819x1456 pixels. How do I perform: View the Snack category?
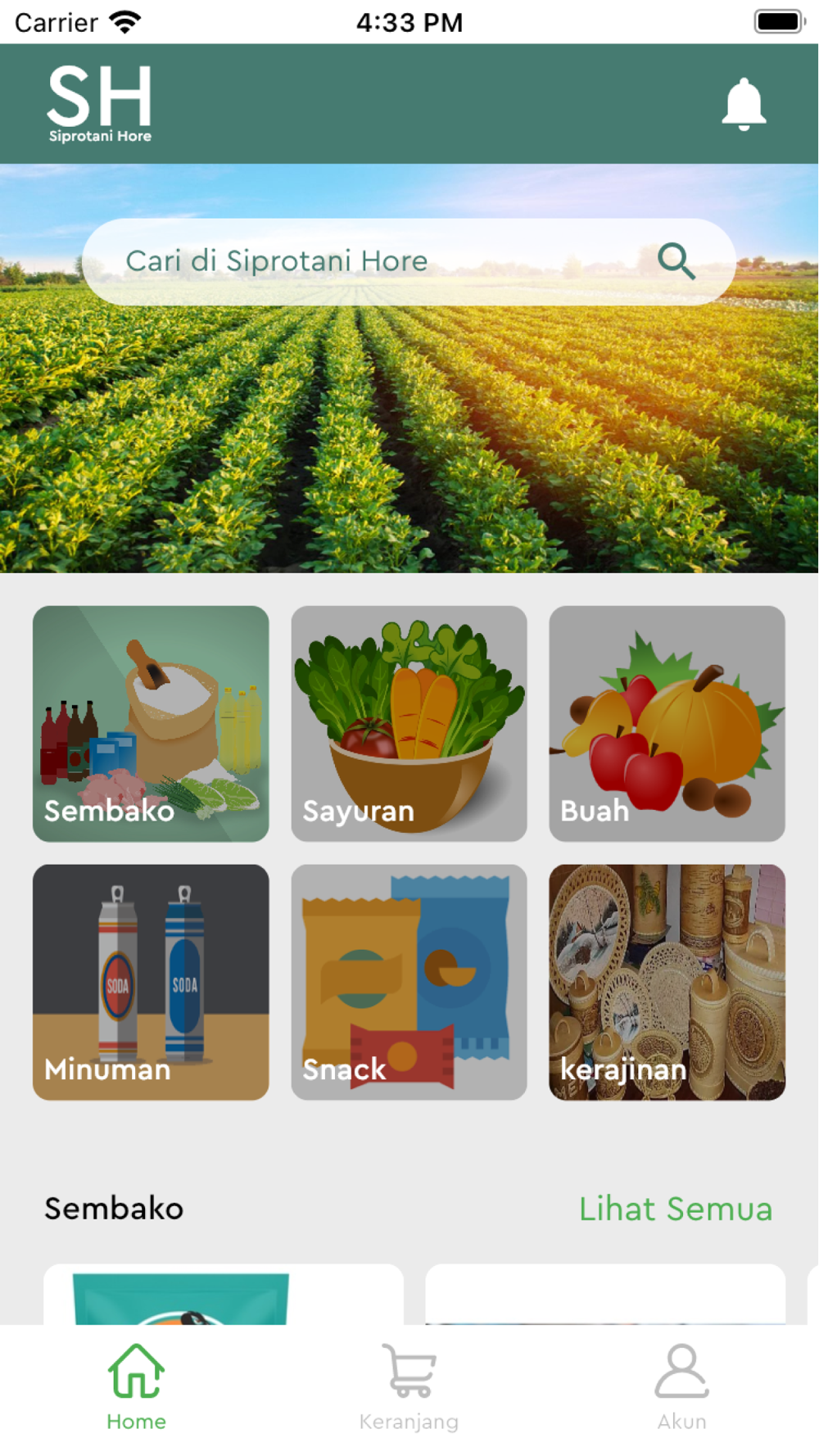click(x=409, y=982)
